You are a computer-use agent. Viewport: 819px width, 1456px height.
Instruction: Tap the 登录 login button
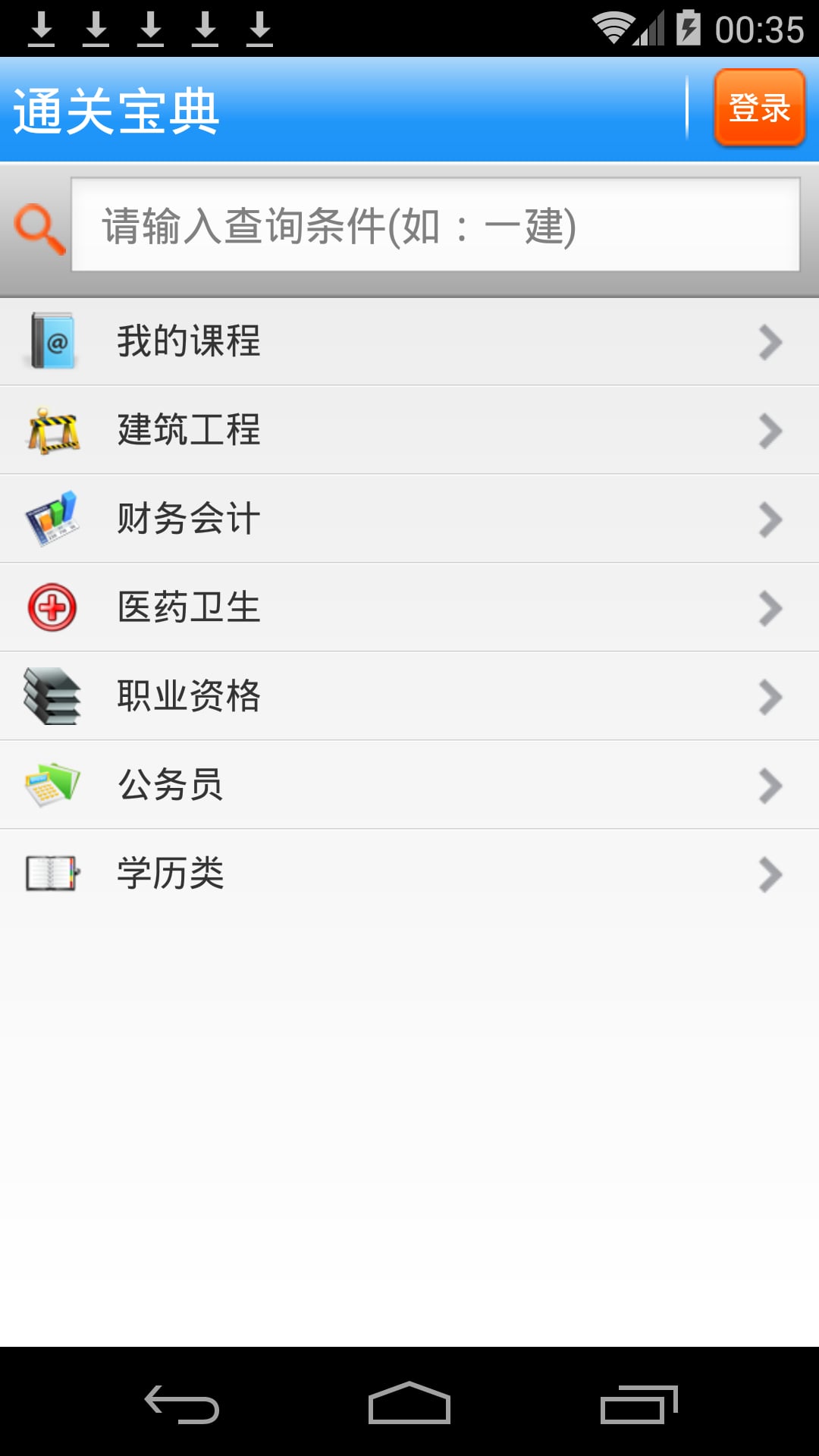tap(759, 108)
